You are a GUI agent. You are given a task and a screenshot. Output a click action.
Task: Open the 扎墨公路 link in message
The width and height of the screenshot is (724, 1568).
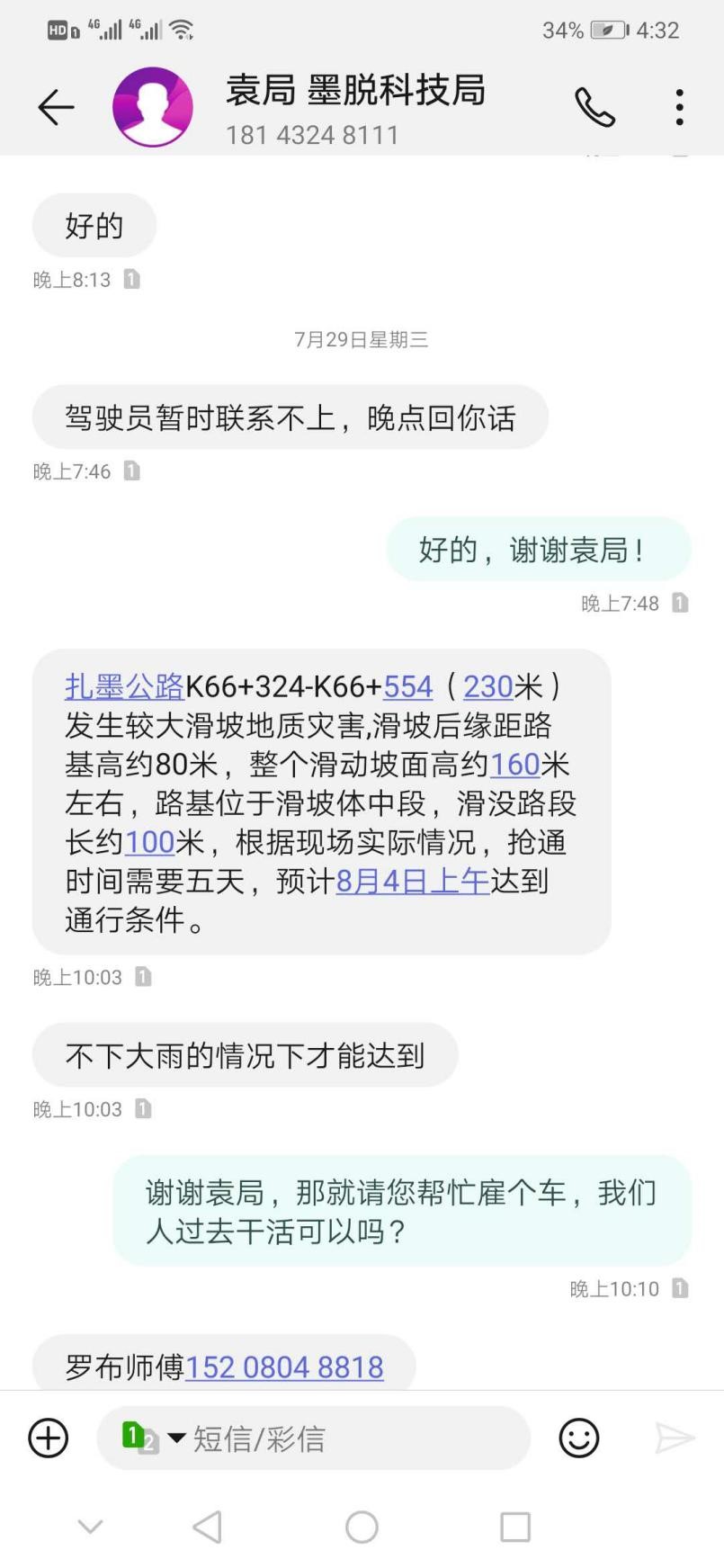coord(124,686)
